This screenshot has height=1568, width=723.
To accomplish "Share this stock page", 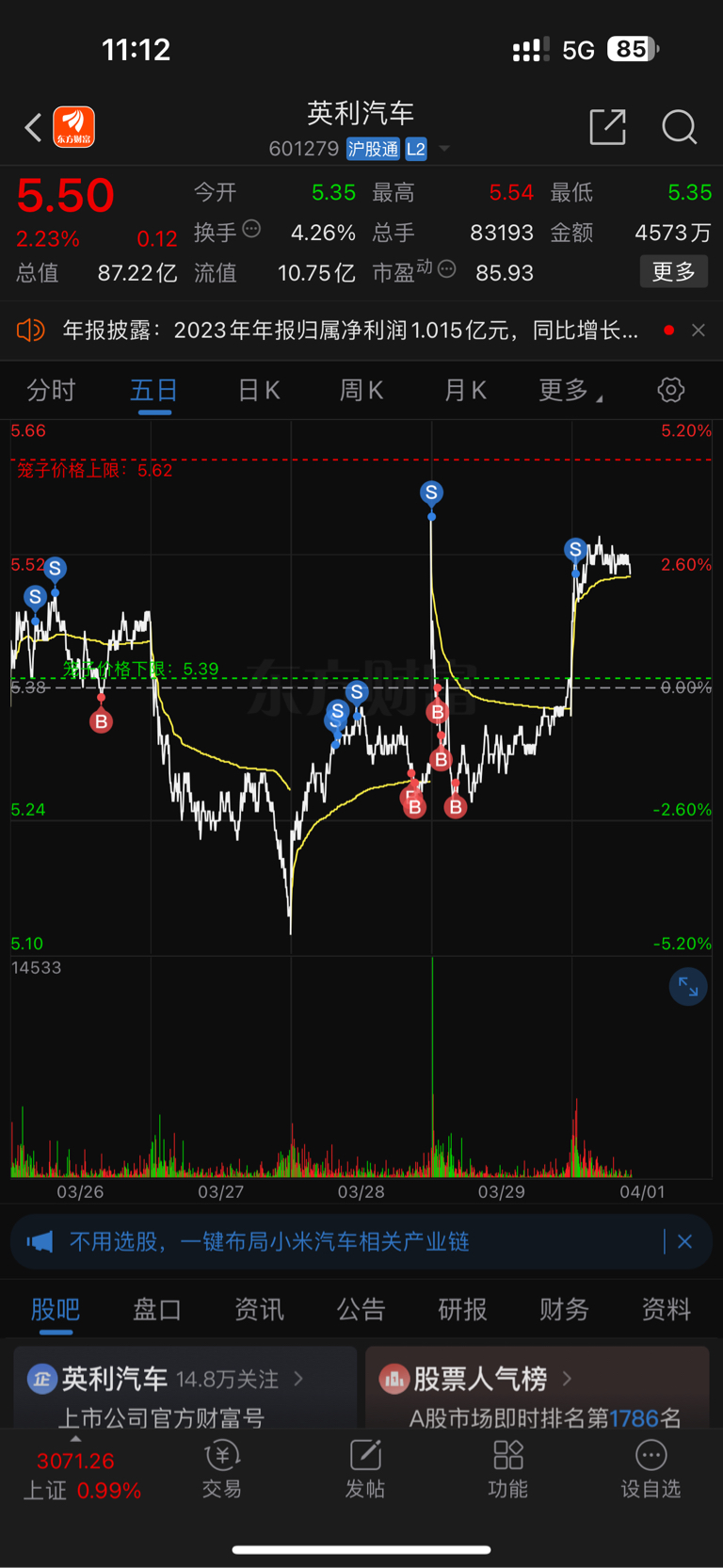I will (607, 127).
